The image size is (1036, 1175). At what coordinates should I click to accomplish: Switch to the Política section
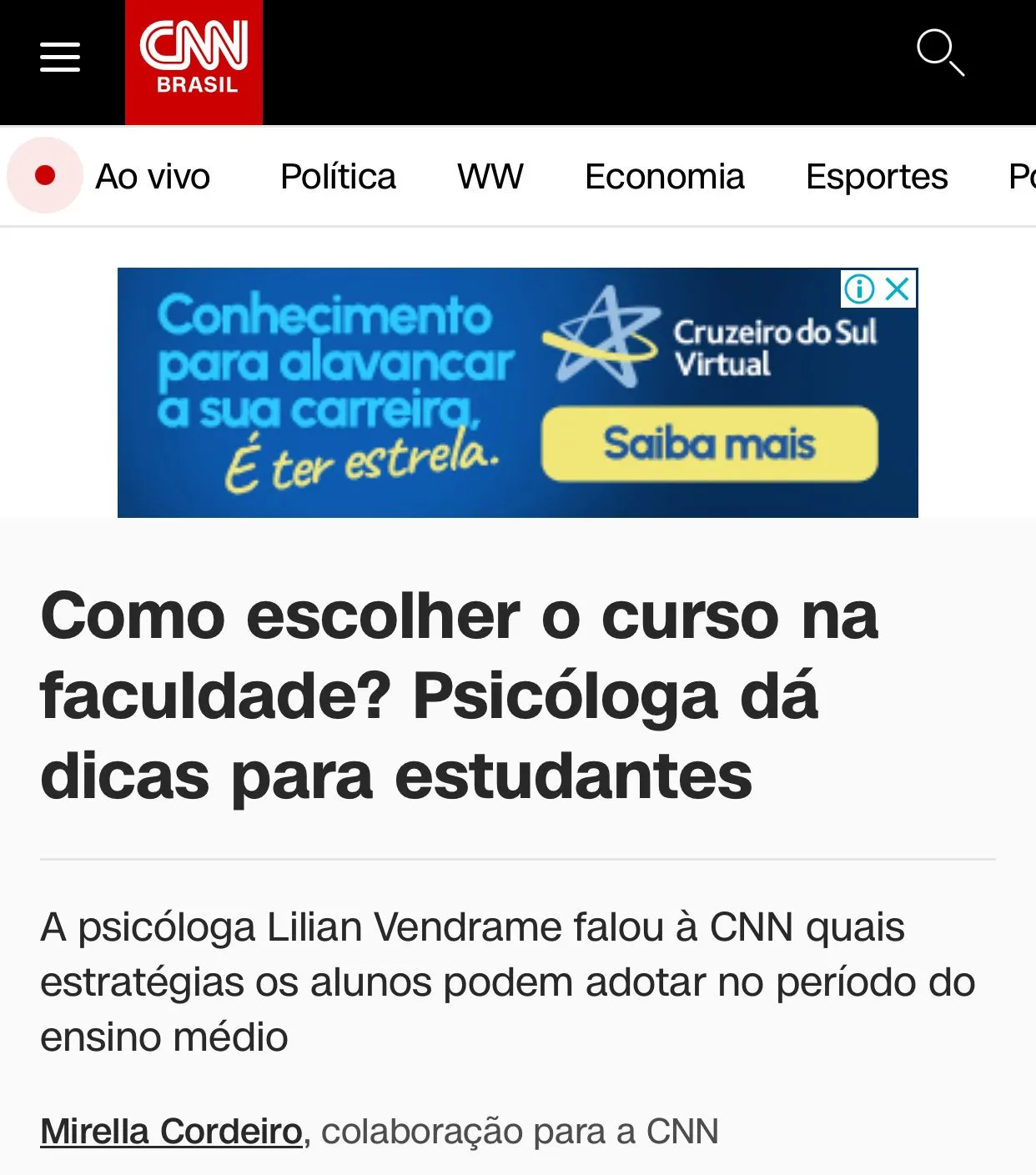[338, 177]
